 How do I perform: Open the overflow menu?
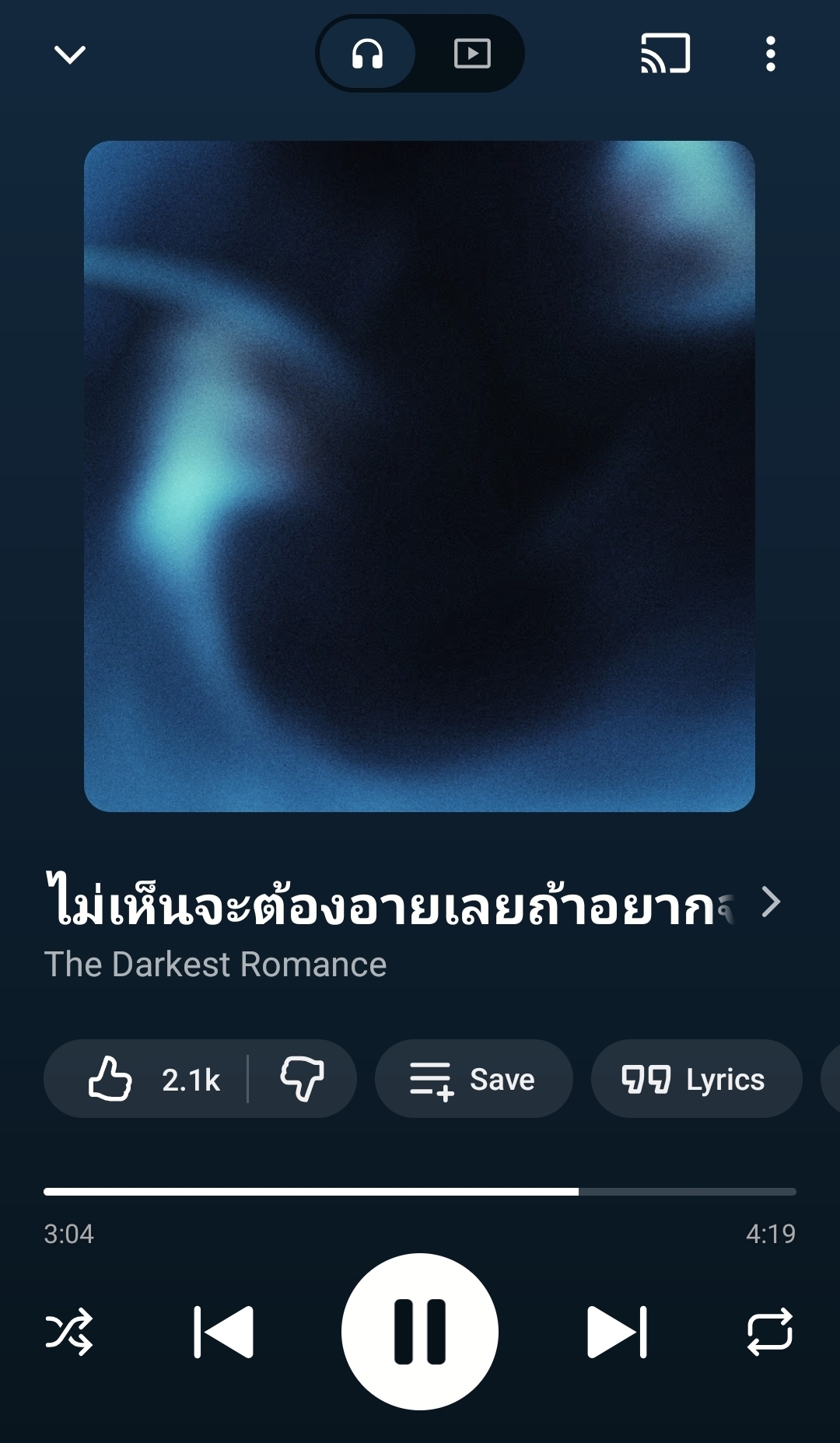coord(770,54)
